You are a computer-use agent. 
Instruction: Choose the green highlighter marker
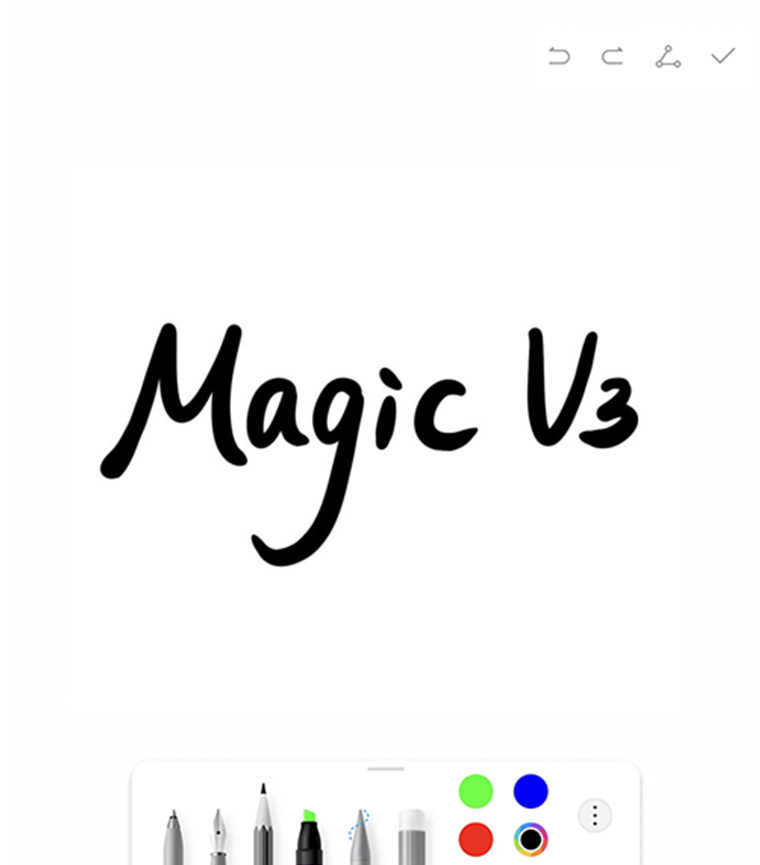click(x=309, y=838)
